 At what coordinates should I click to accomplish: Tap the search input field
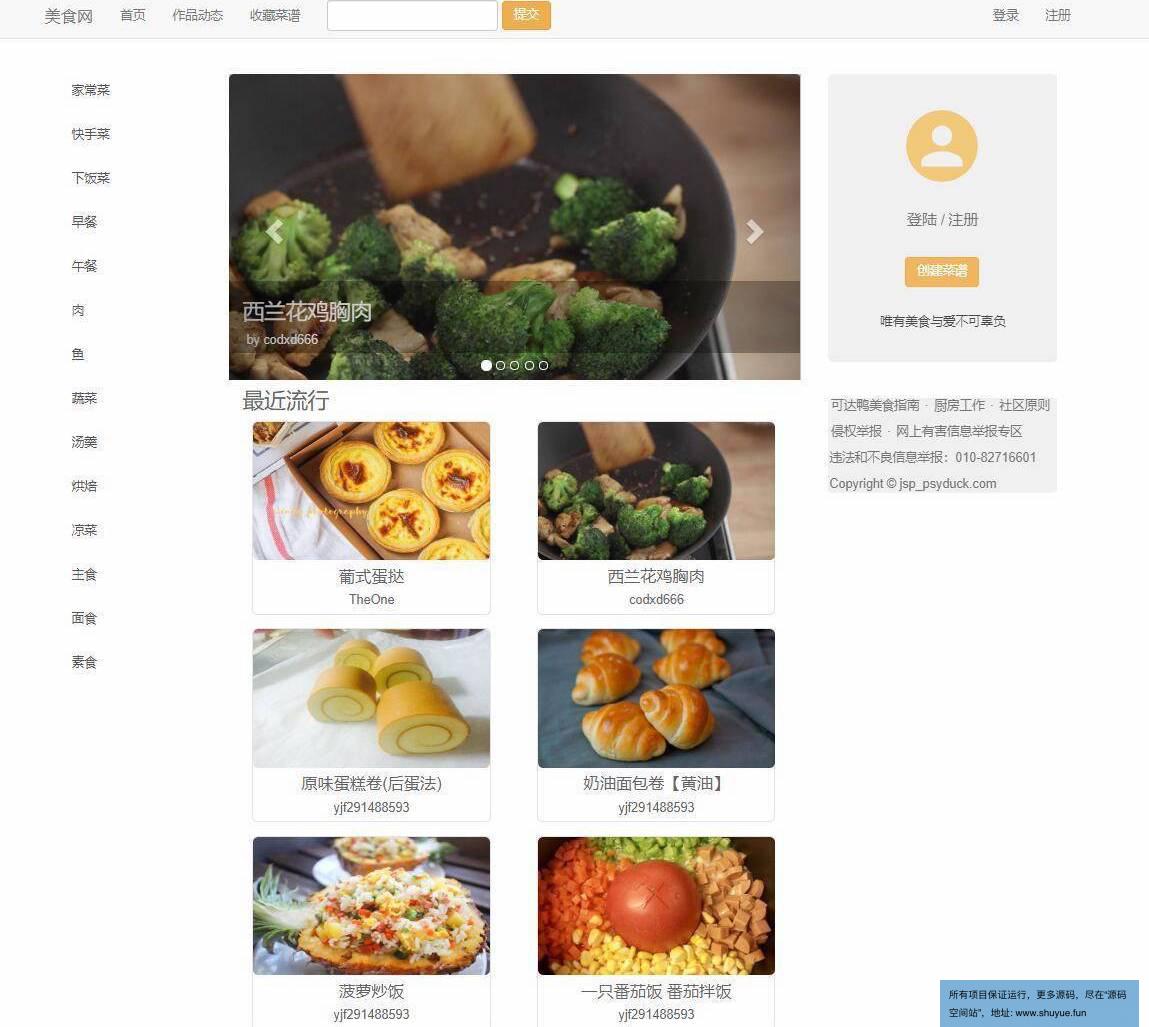click(x=412, y=15)
